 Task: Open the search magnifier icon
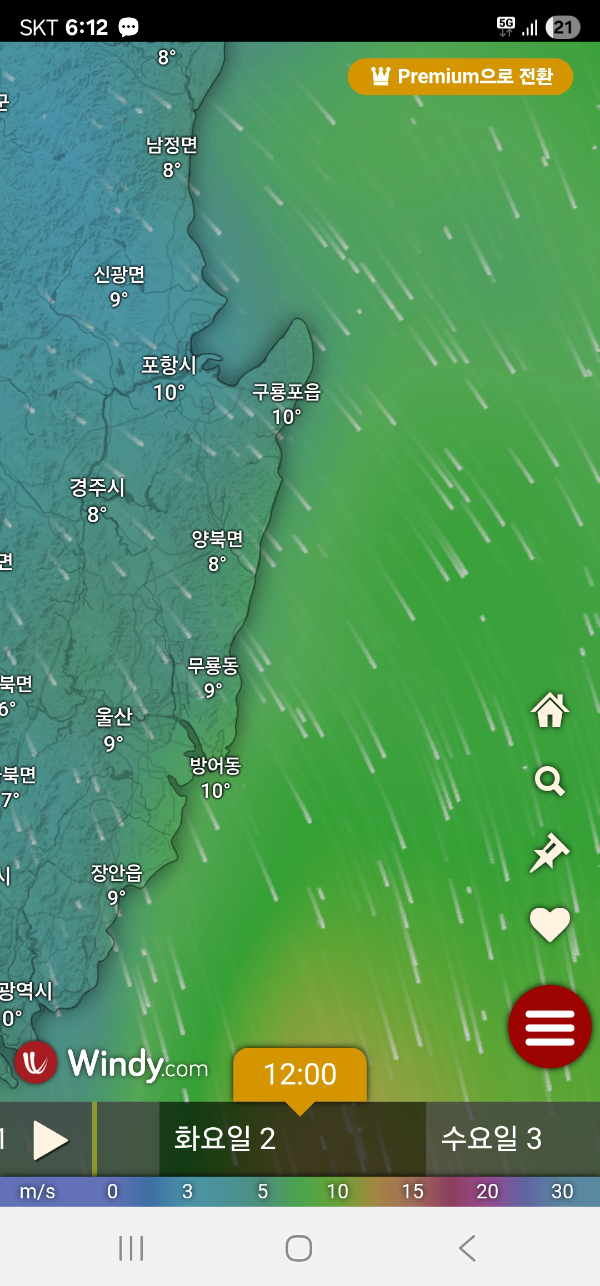(x=550, y=780)
